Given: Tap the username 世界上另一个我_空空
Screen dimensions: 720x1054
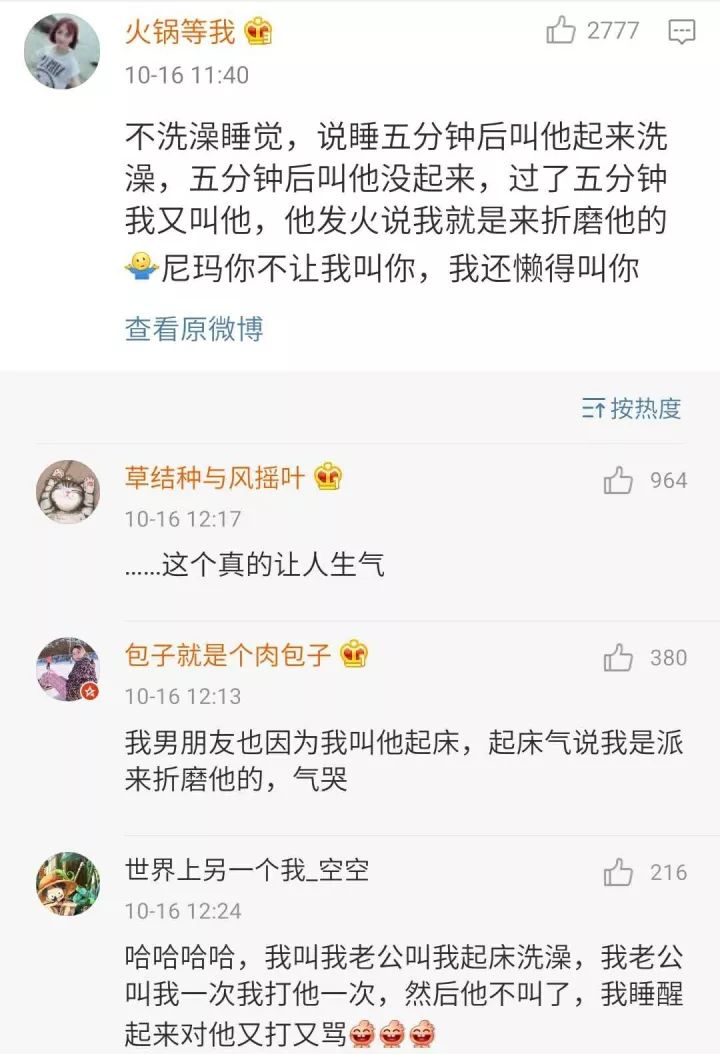Looking at the screenshot, I should pos(247,869).
